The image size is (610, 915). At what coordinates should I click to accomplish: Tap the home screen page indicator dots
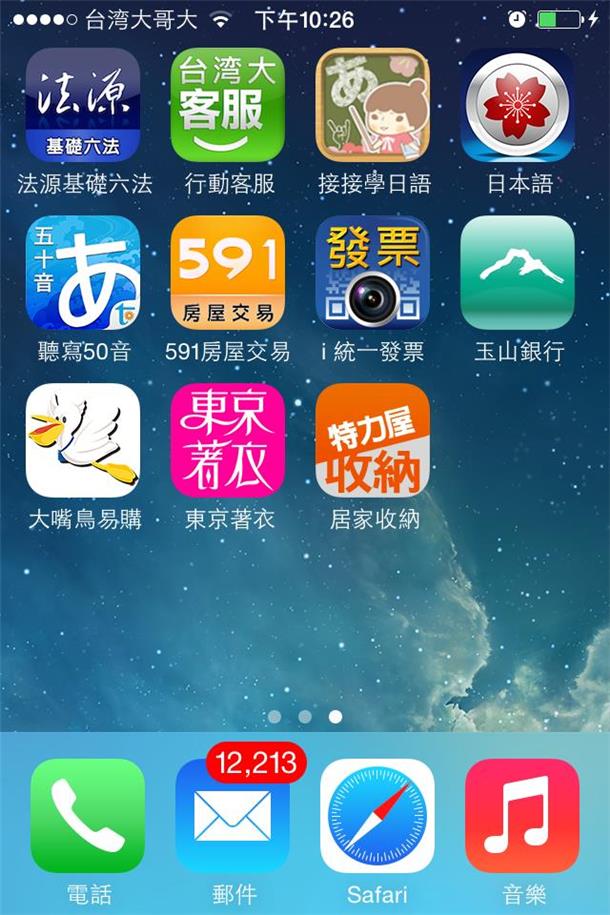point(305,717)
